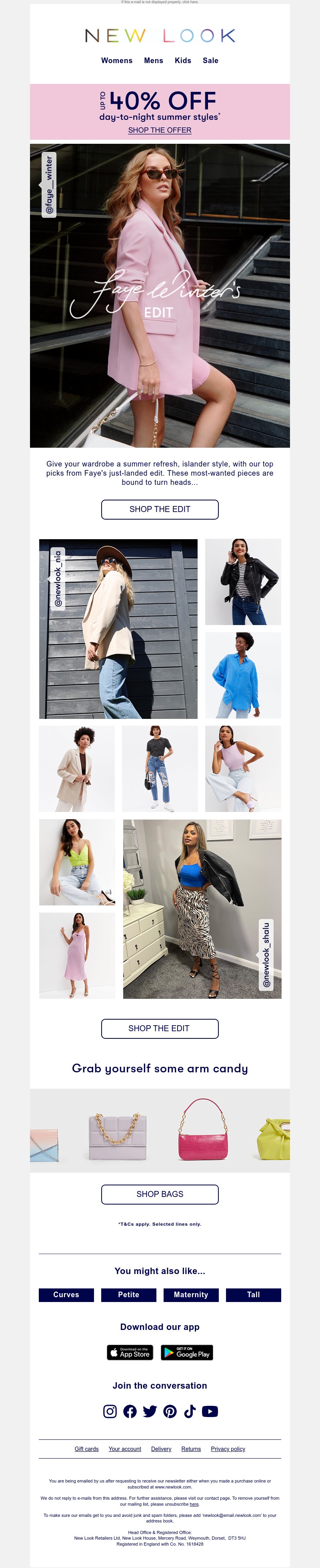Viewport: 320px width, 1568px height.
Task: Visit the YouTube channel icon
Action: click(210, 1411)
